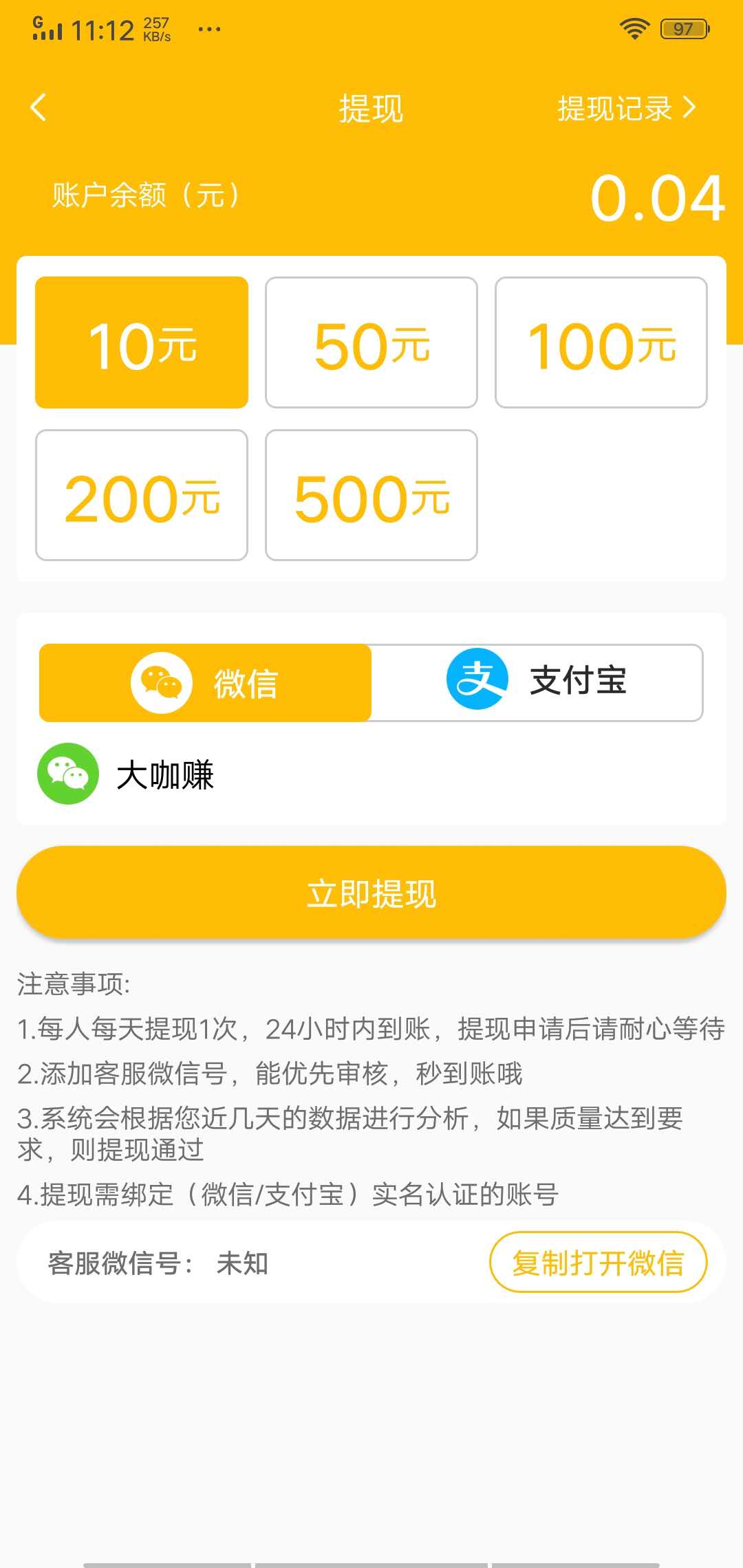Click the 复制打开微信 button
The image size is (743, 1568).
[x=599, y=1263]
